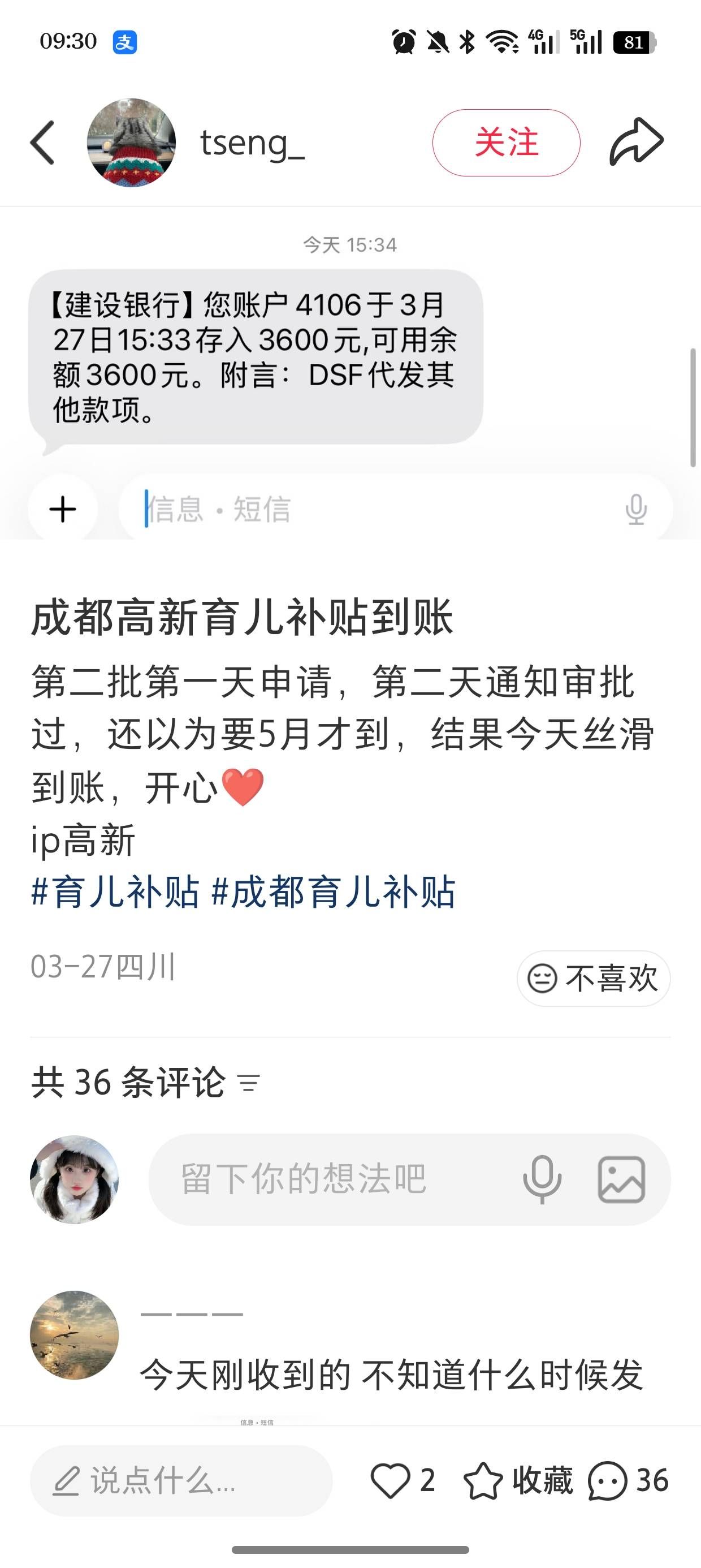Like this post with the heart
This screenshot has height=1568, width=701.
[391, 1480]
